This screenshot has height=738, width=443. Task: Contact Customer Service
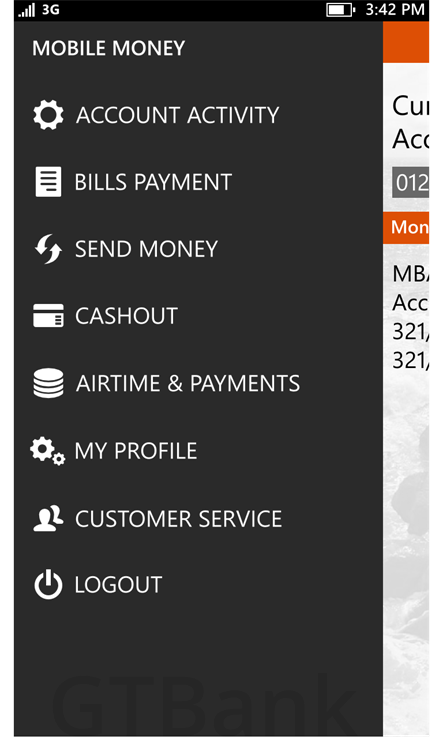[x=157, y=519]
